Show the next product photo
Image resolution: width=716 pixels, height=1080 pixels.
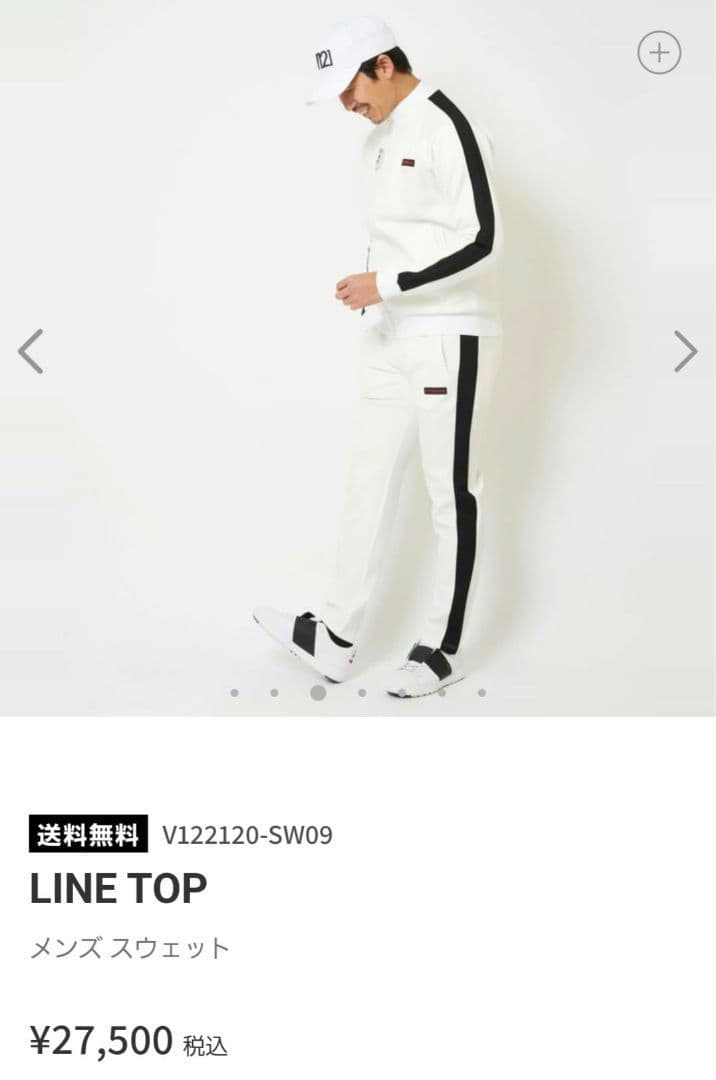click(x=685, y=351)
